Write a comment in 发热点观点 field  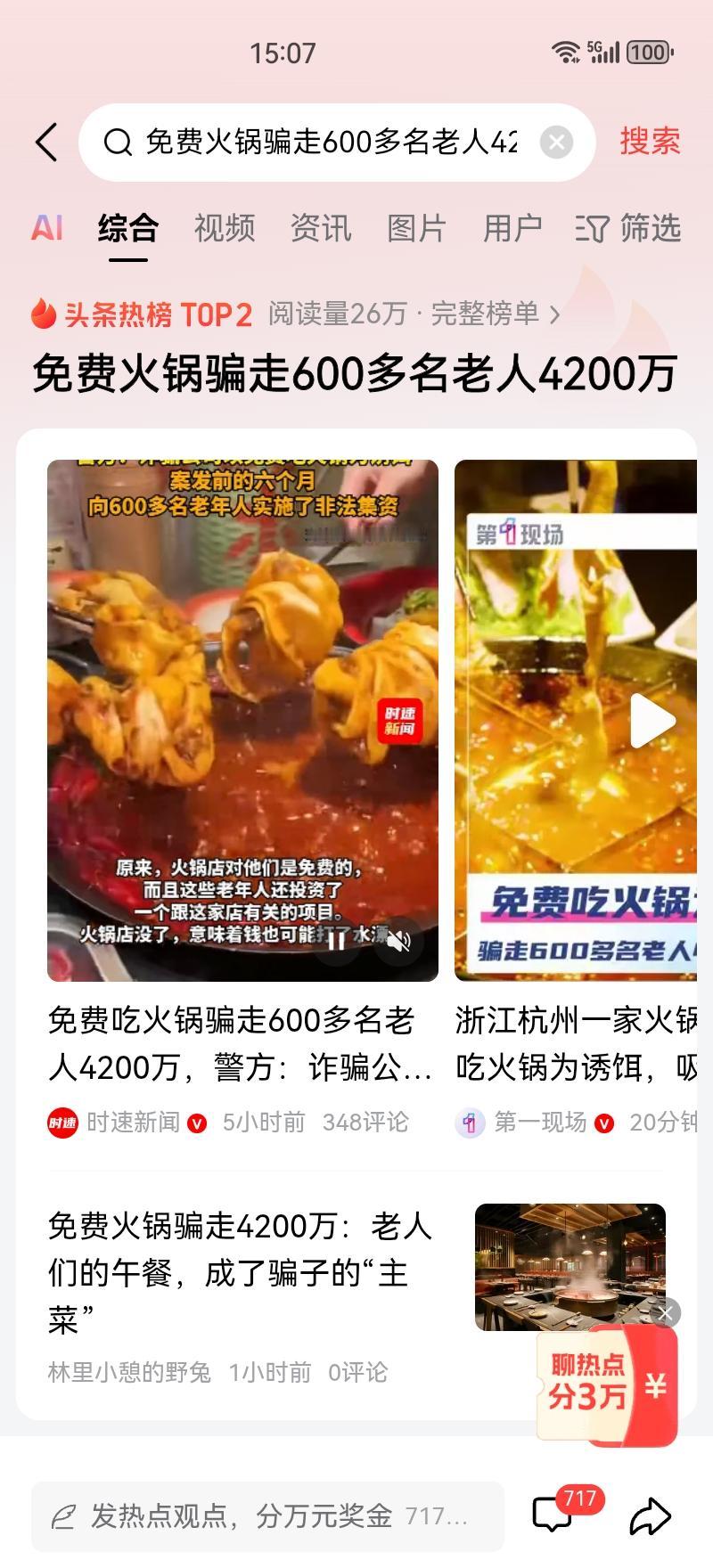click(x=267, y=1515)
